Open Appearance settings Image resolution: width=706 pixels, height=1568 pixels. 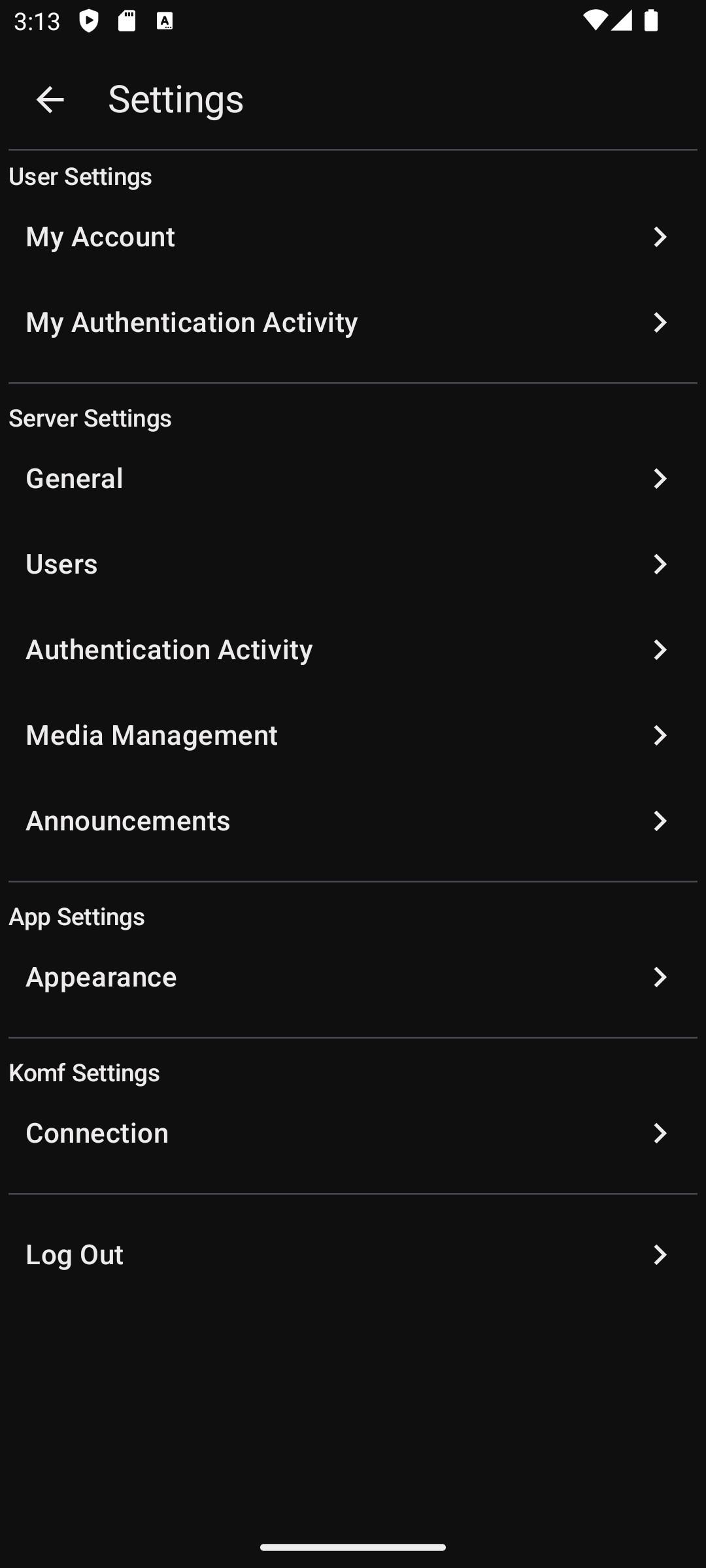click(353, 977)
